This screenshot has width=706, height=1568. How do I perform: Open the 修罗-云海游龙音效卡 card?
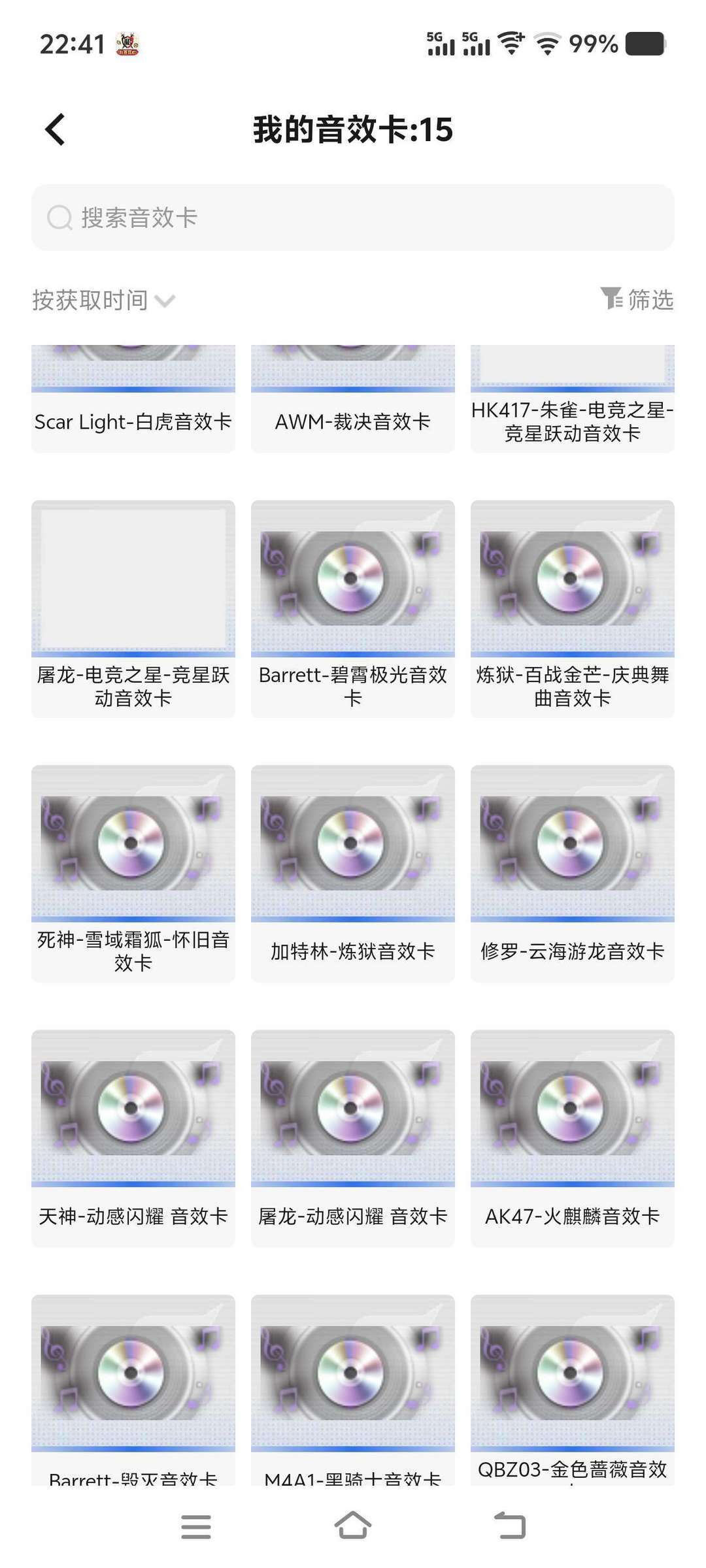(x=573, y=872)
